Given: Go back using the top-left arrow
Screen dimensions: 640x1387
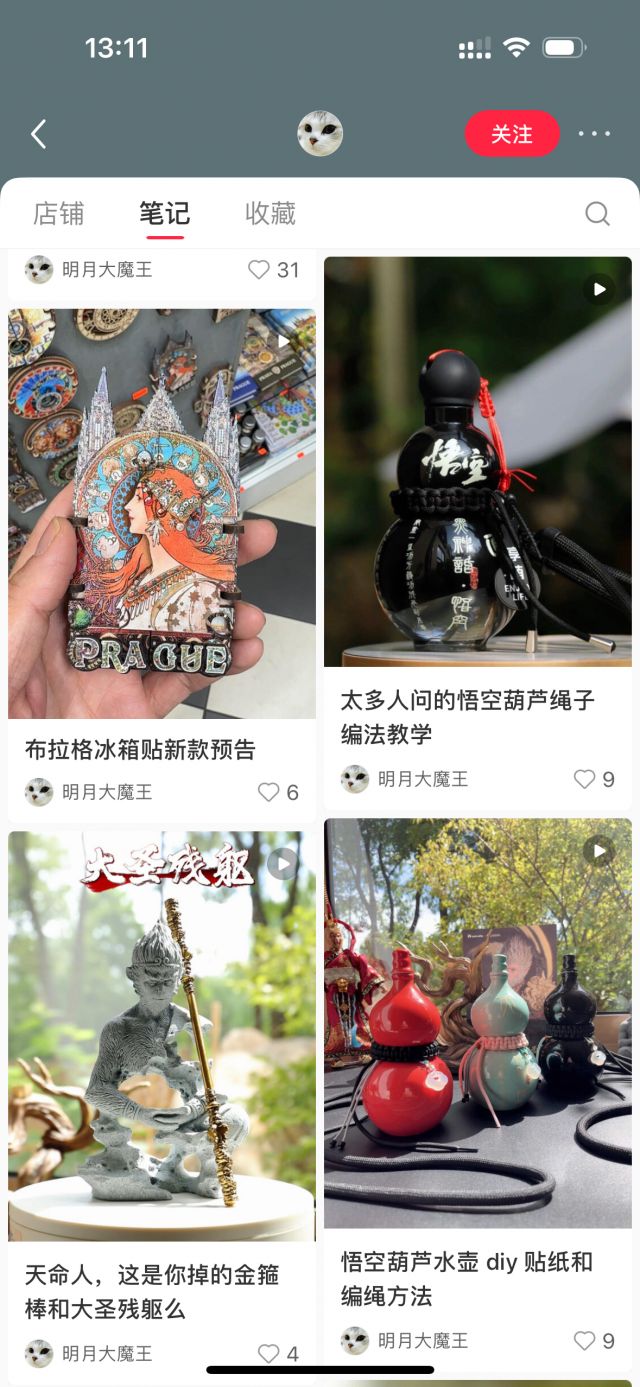Looking at the screenshot, I should tap(39, 134).
